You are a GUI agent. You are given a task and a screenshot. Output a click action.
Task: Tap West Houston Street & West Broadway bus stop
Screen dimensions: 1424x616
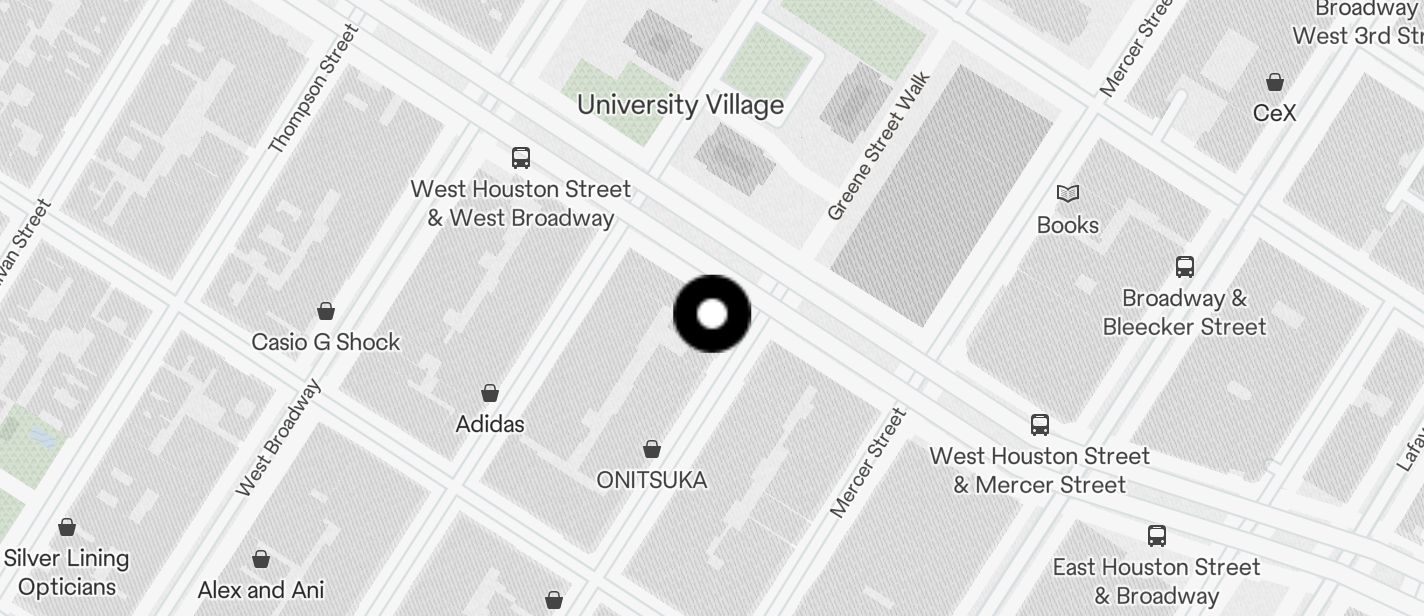pos(521,158)
